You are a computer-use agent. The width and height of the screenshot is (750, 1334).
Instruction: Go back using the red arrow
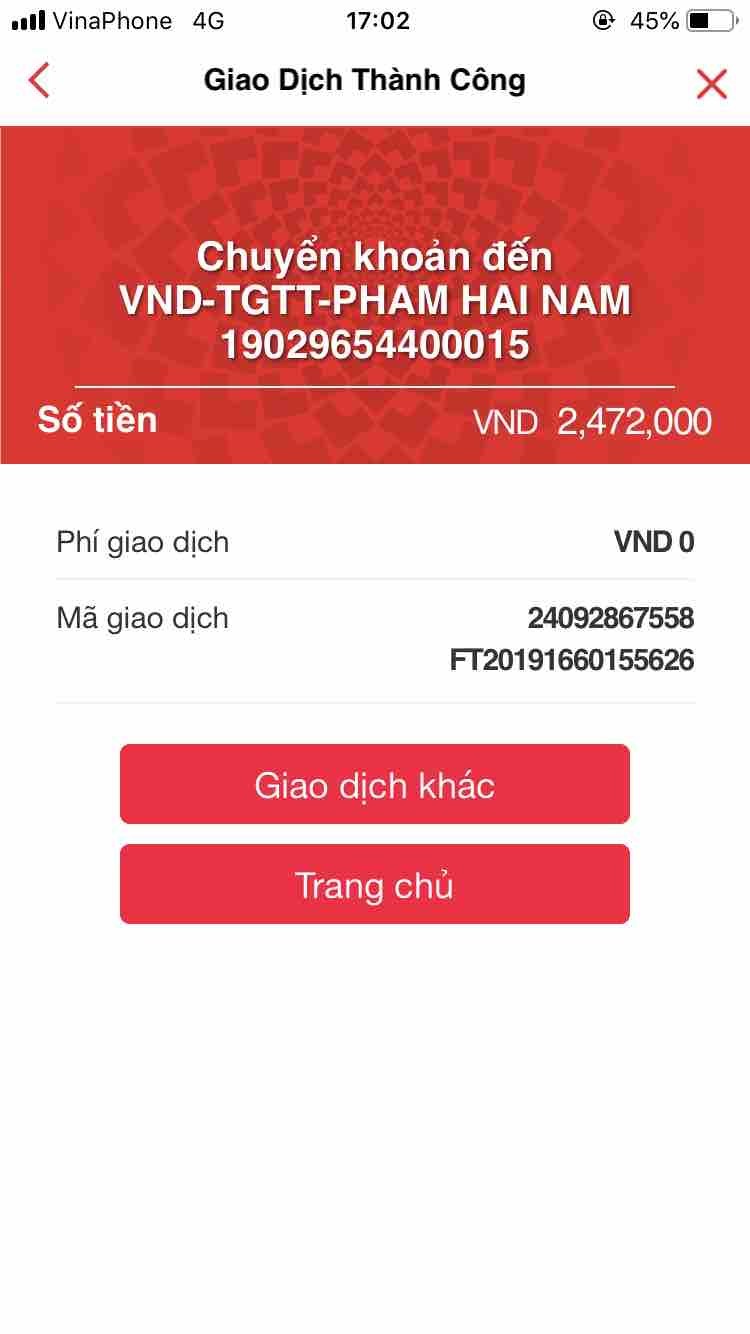coord(39,81)
